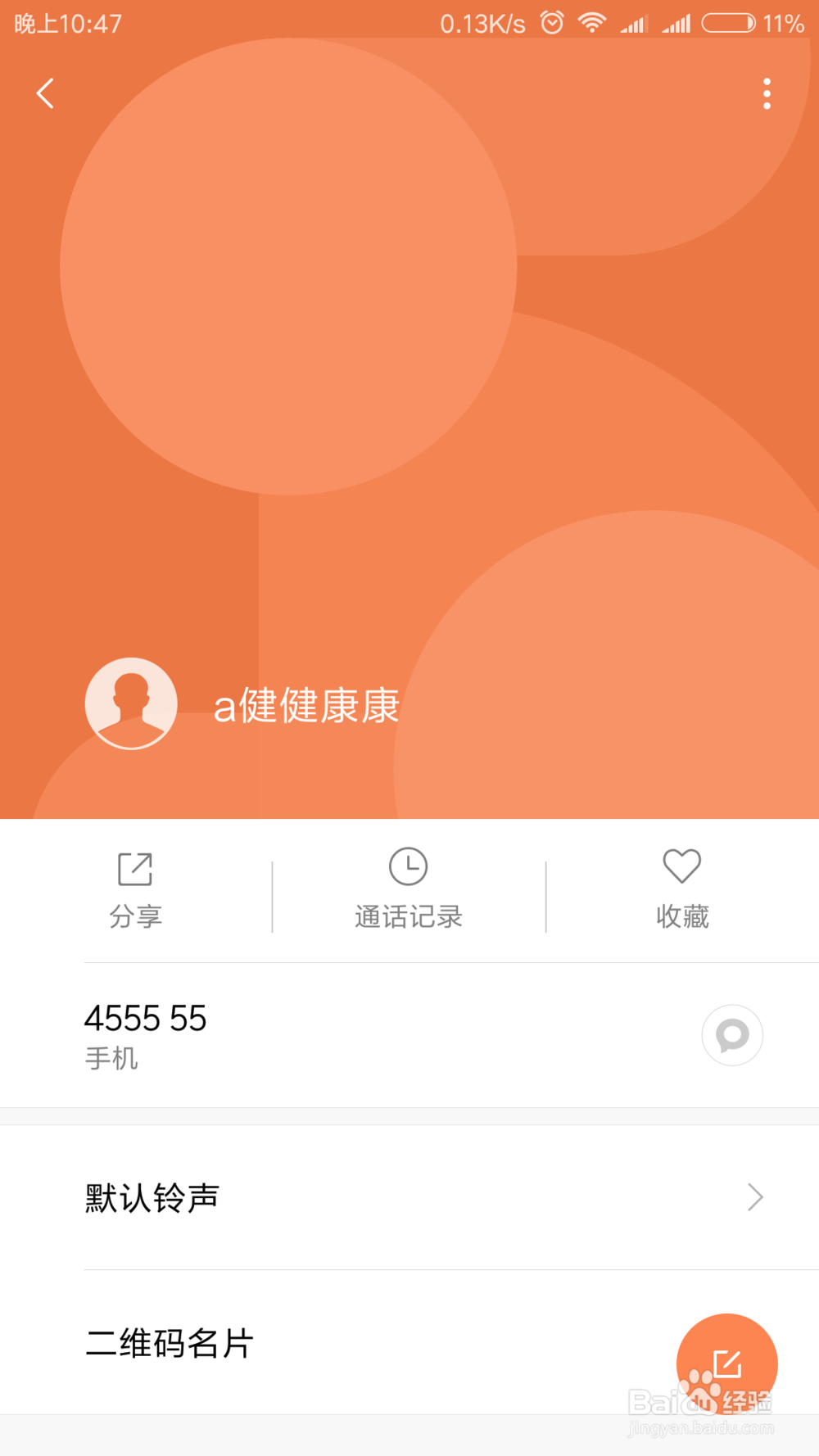The height and width of the screenshot is (1456, 819).
Task: Tap the alarm clock icon in the status bar
Action: point(551,23)
